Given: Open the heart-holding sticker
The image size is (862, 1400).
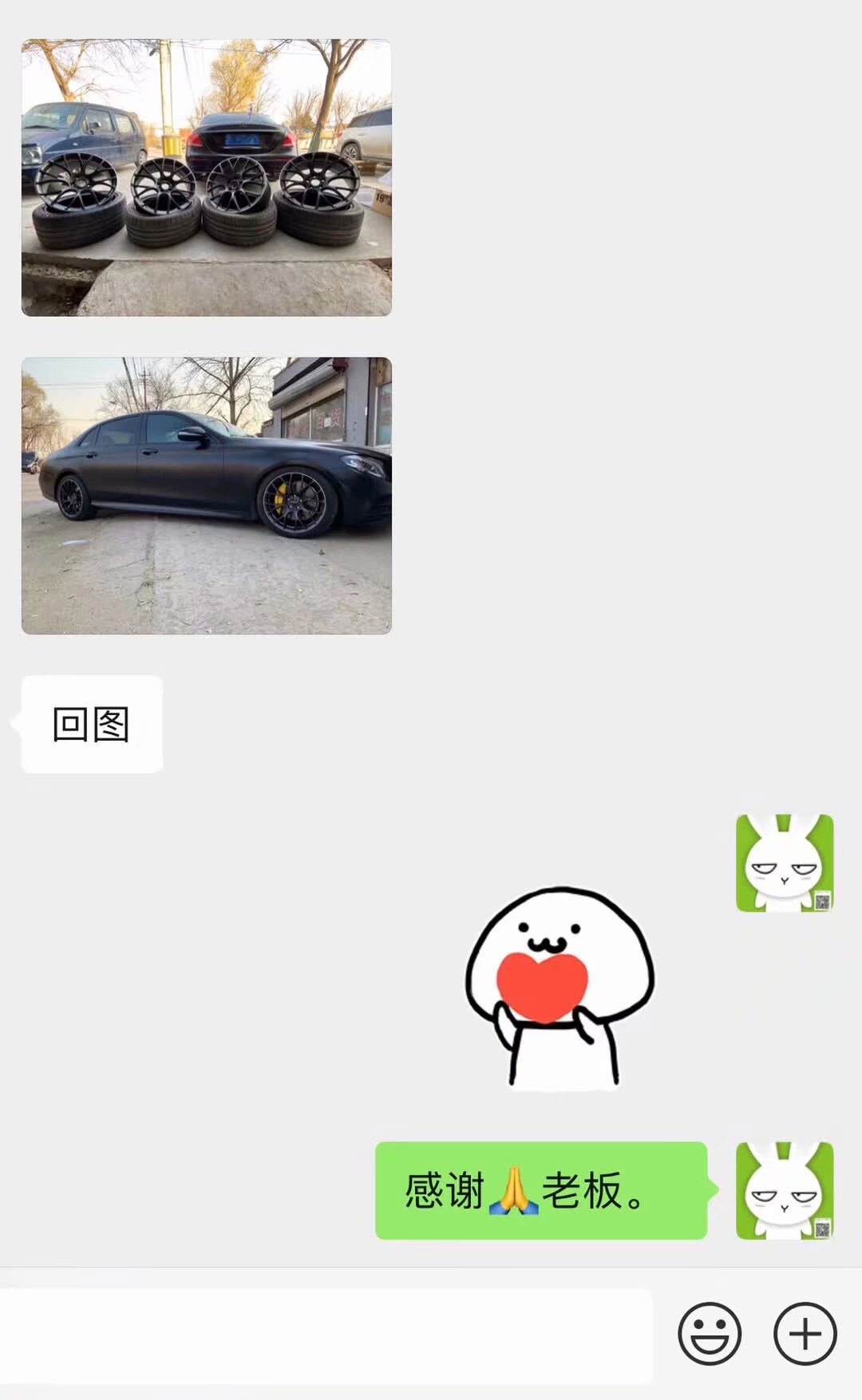Looking at the screenshot, I should (x=560, y=988).
